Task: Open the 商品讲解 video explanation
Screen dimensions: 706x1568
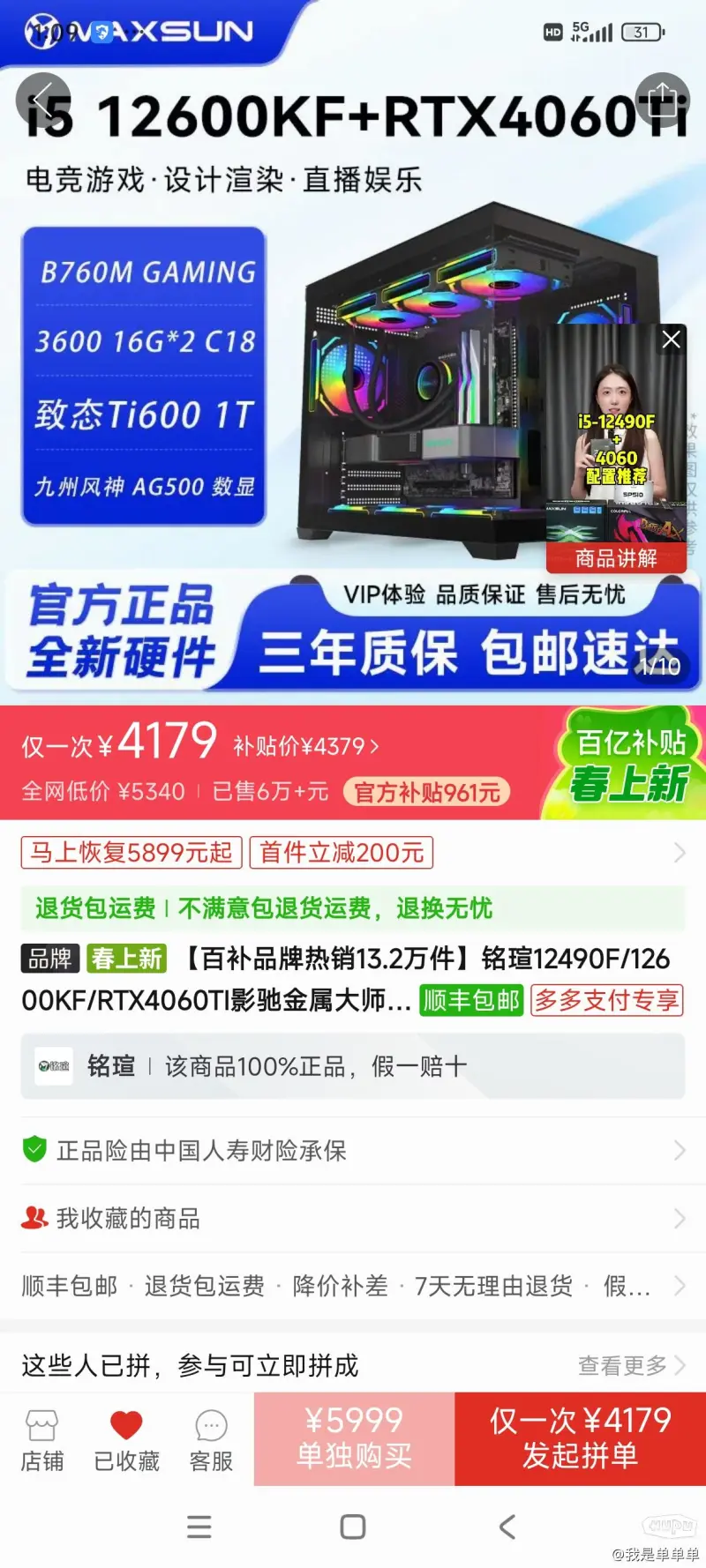Action: tap(616, 558)
